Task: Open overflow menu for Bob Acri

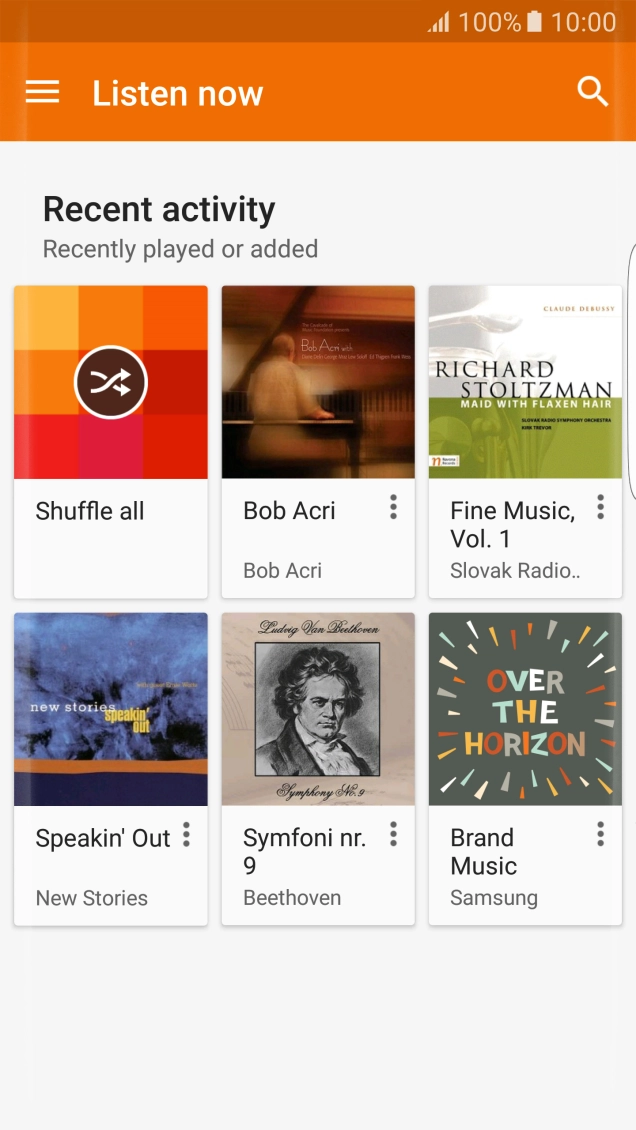Action: [393, 507]
